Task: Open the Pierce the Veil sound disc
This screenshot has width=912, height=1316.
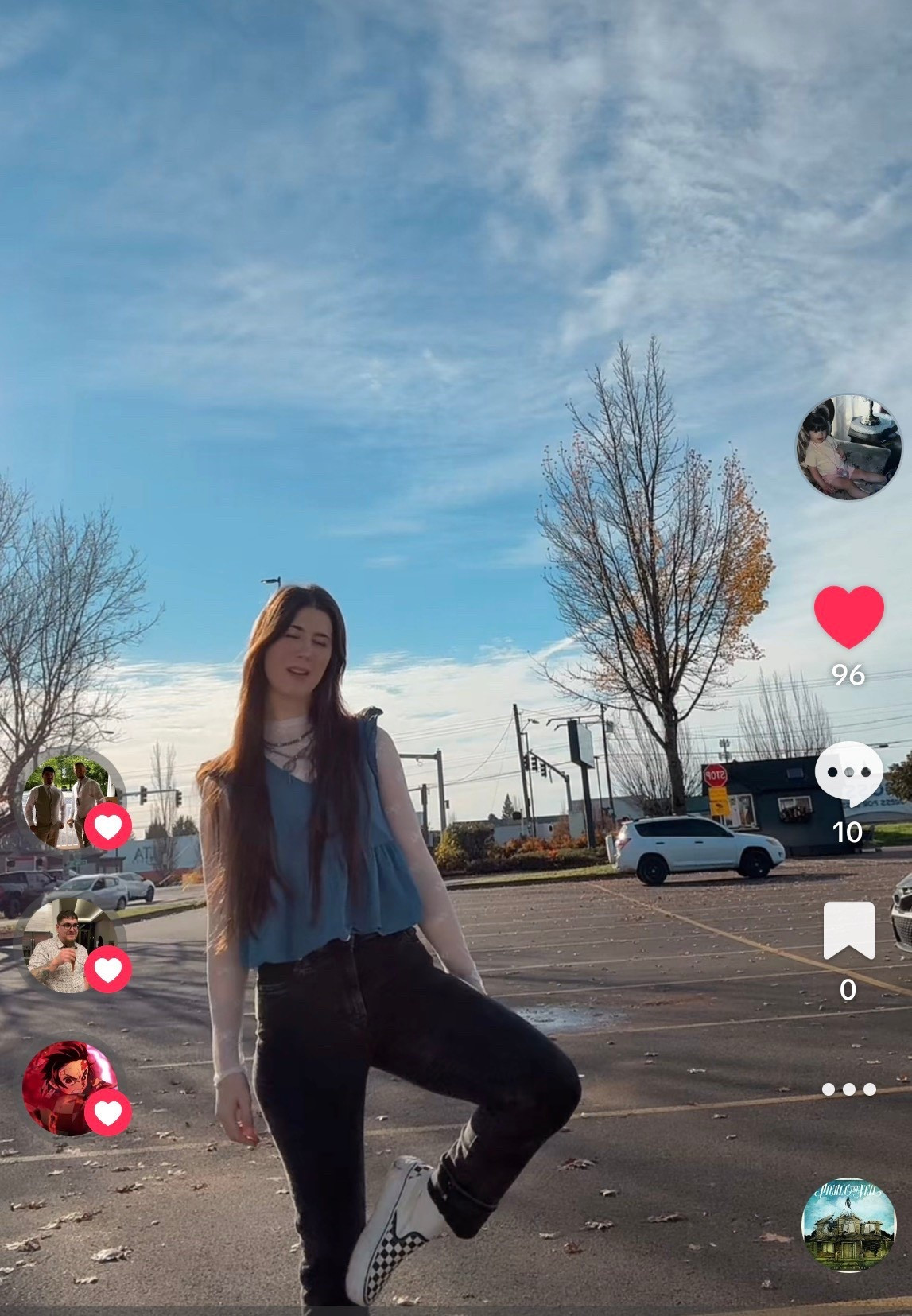Action: click(848, 1225)
